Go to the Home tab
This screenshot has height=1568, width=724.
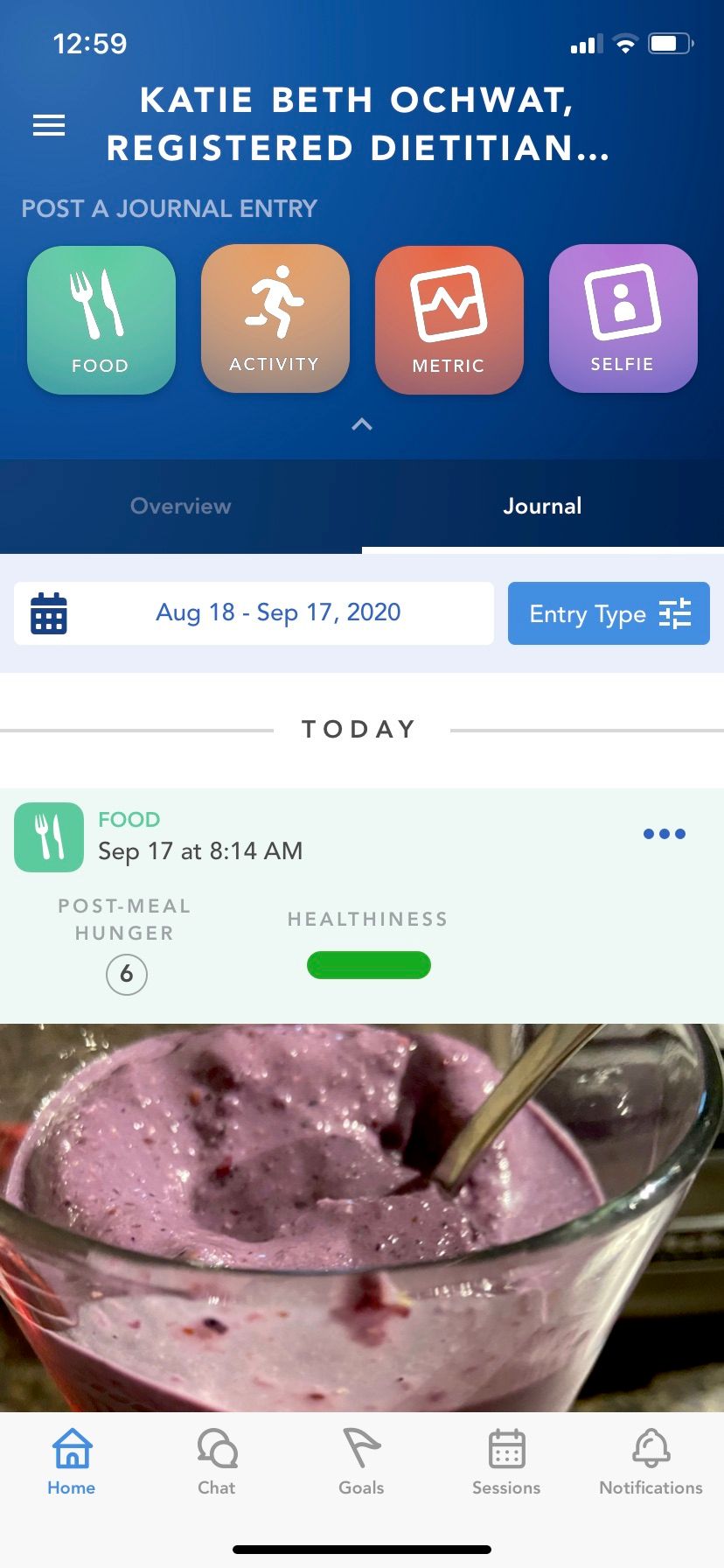click(72, 1461)
